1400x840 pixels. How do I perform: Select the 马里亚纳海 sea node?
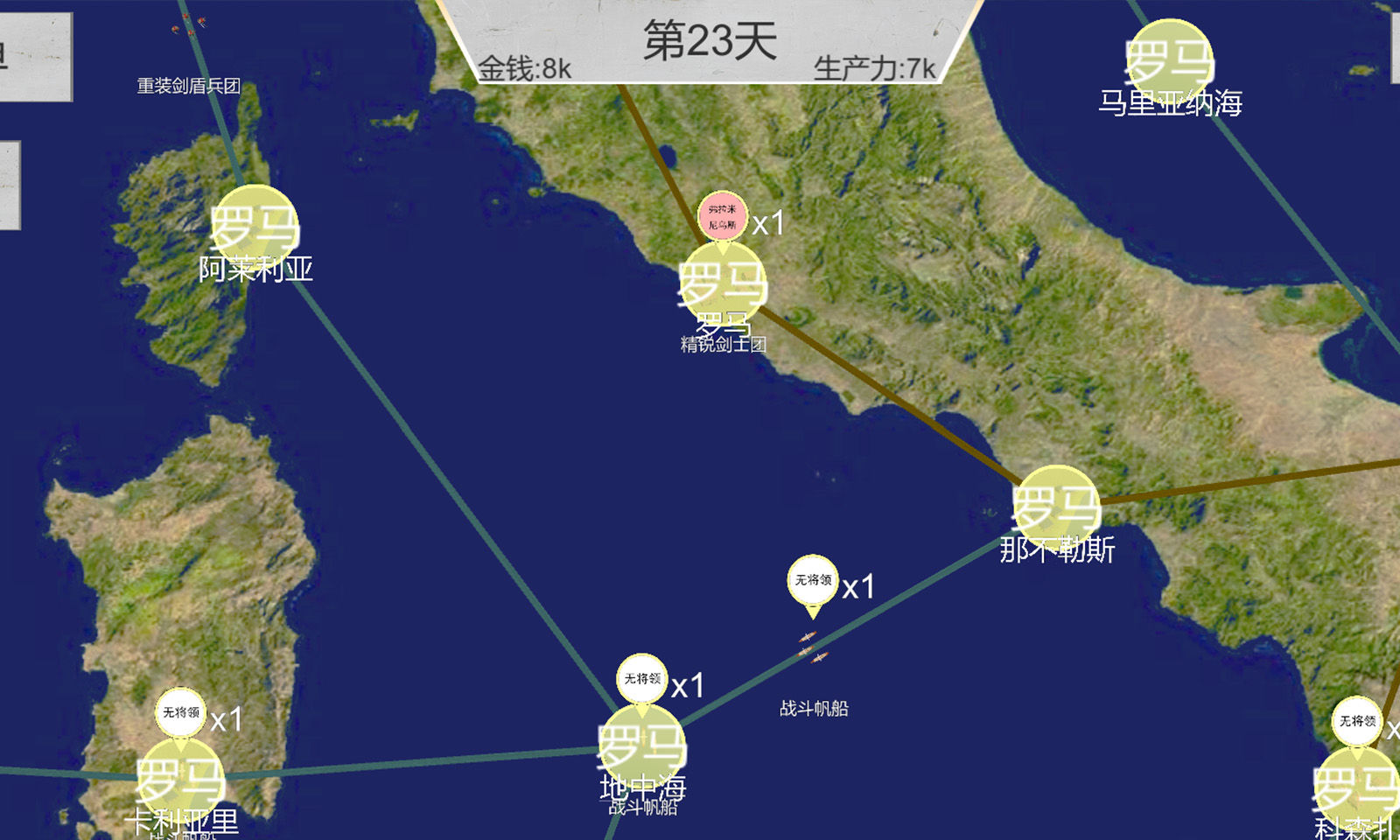[x=1168, y=61]
